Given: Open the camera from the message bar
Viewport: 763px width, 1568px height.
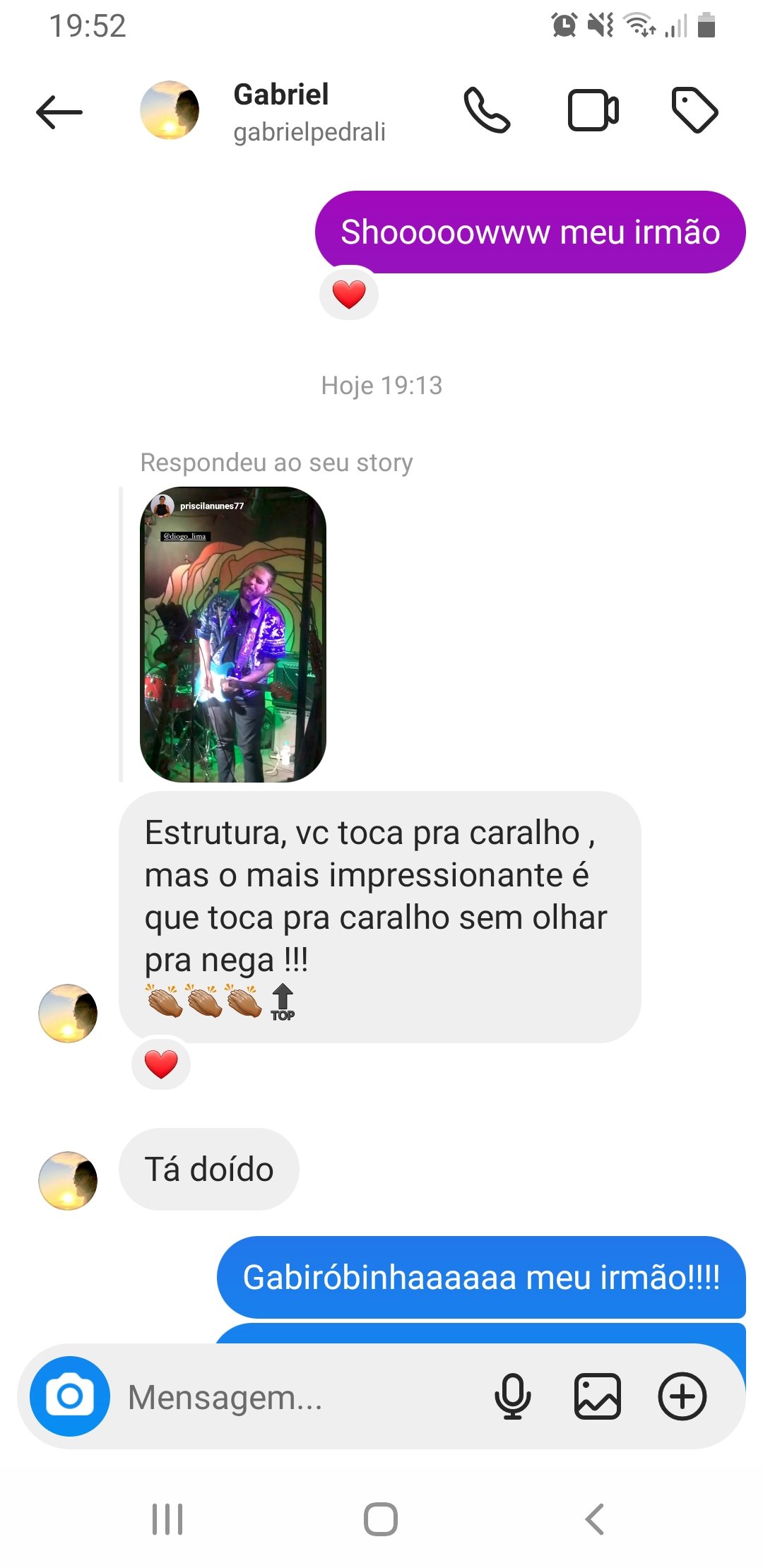Looking at the screenshot, I should [69, 1396].
